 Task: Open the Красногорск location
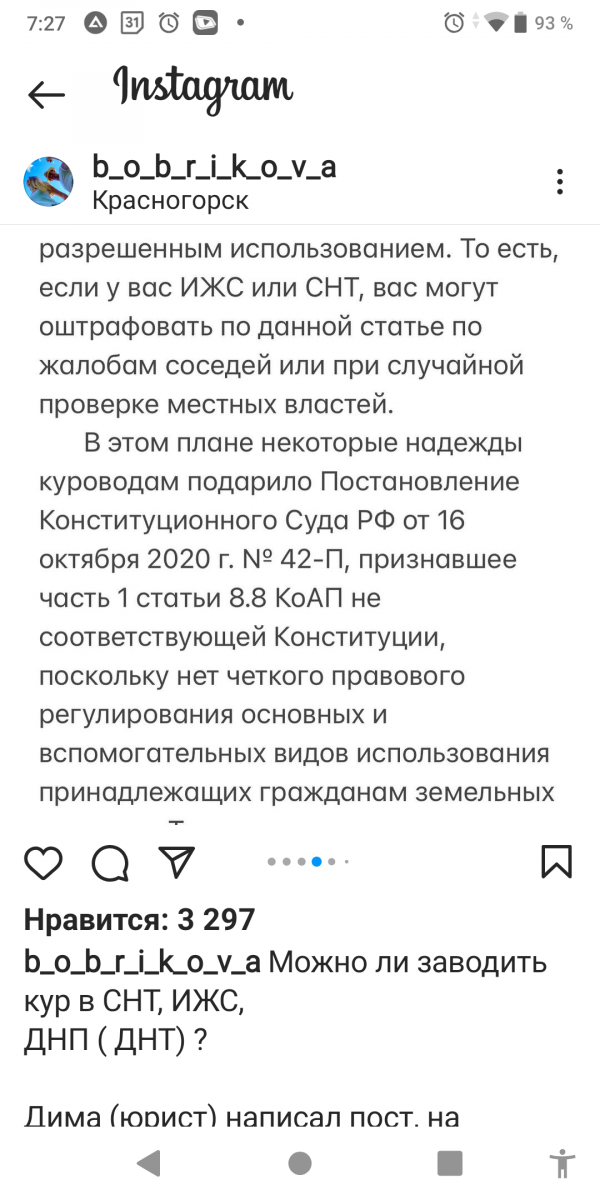[170, 200]
